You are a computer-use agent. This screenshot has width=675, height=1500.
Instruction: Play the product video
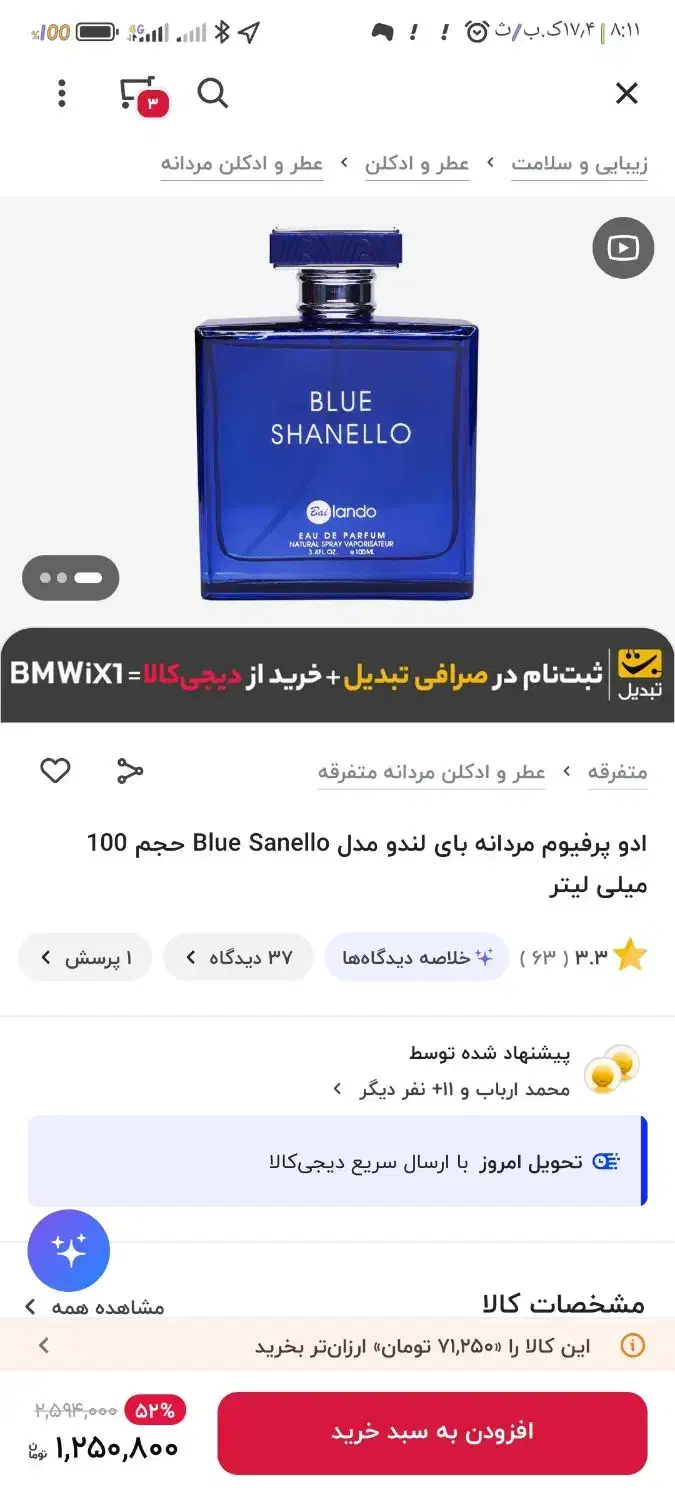[622, 248]
